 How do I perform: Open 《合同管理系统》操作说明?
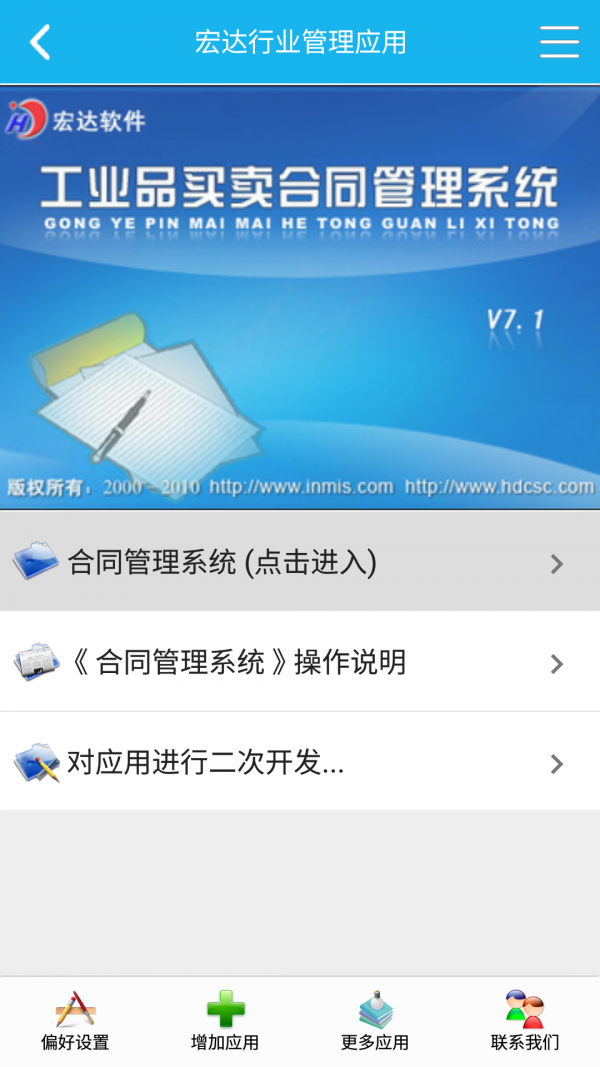point(300,662)
